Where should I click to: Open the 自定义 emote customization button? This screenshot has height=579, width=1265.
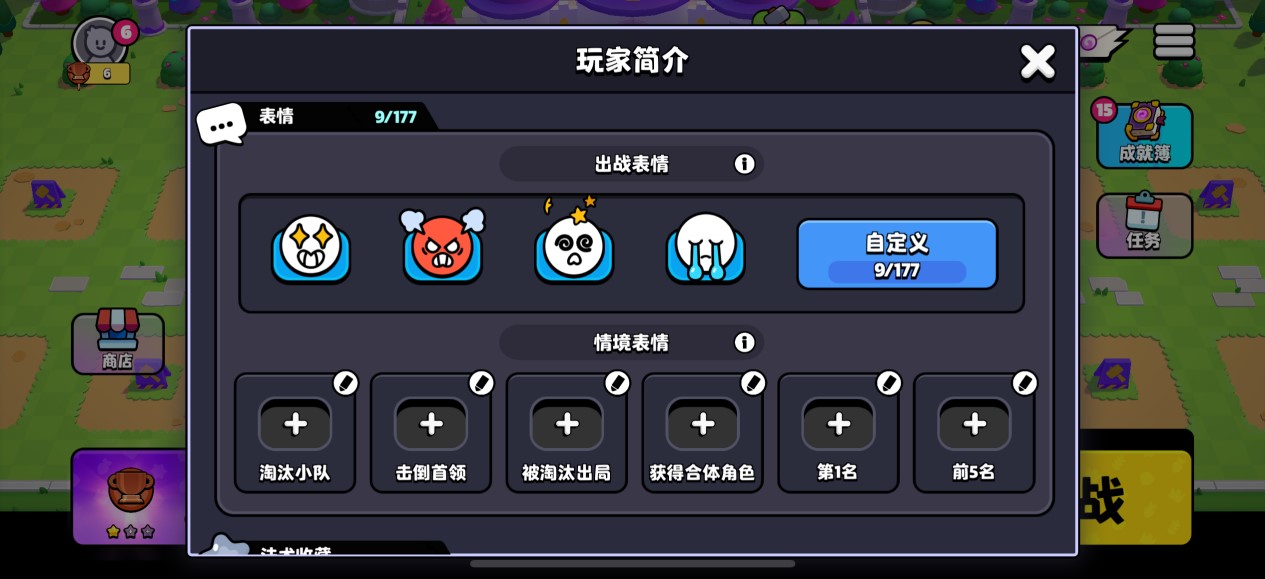point(897,254)
